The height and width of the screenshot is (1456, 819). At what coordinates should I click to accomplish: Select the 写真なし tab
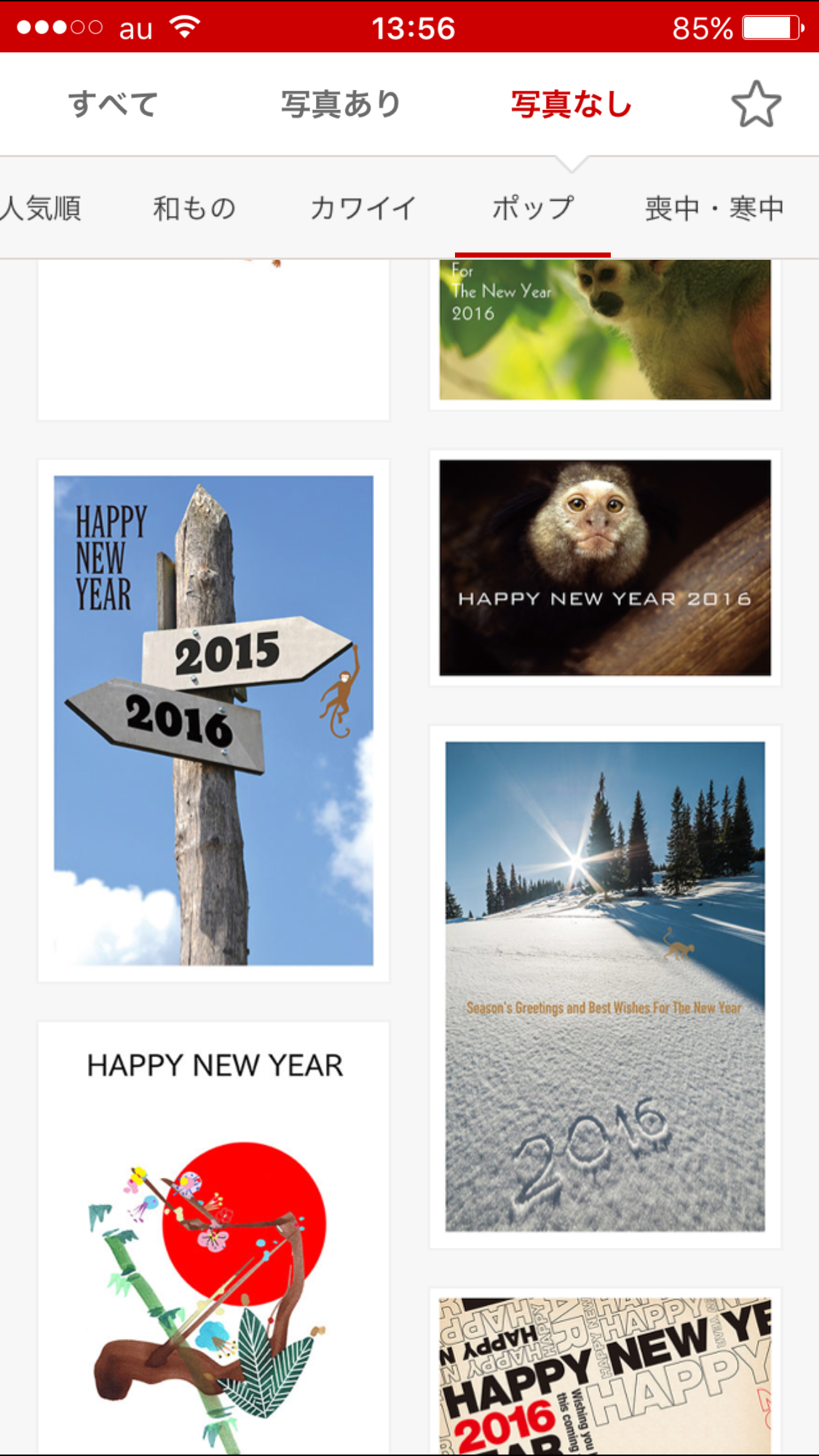pos(571,104)
